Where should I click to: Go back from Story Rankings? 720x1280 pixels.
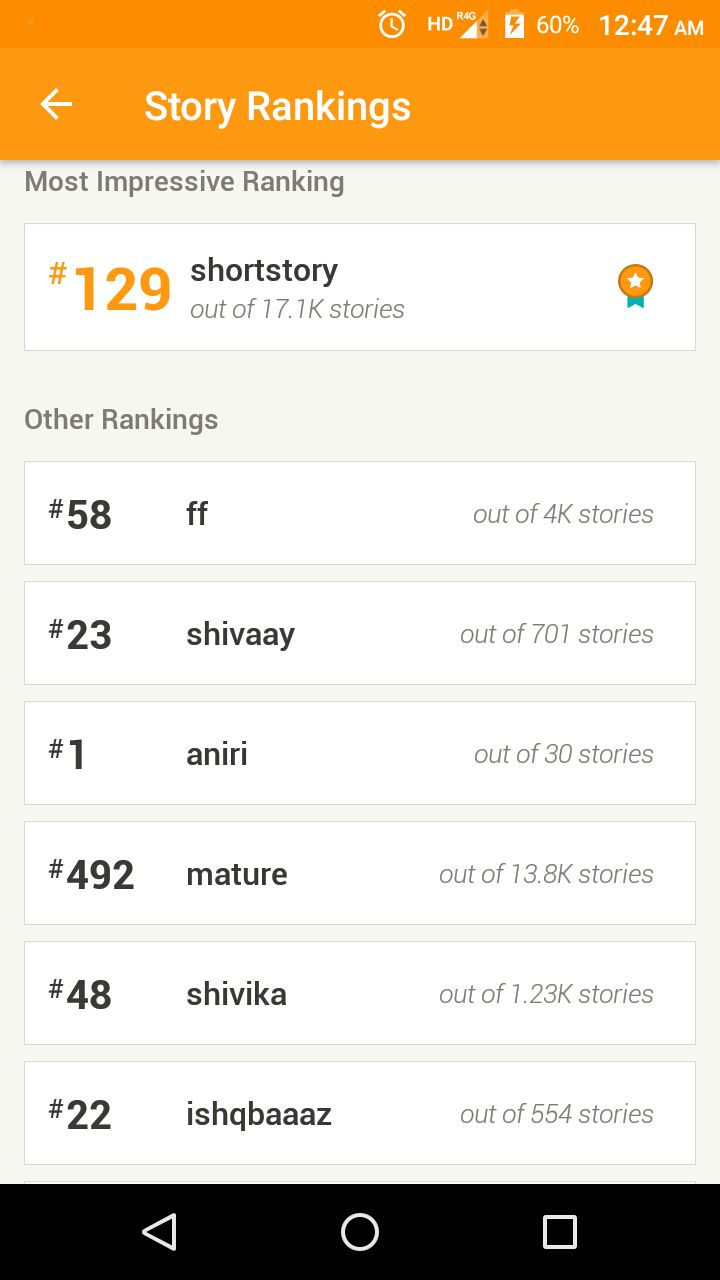point(56,104)
